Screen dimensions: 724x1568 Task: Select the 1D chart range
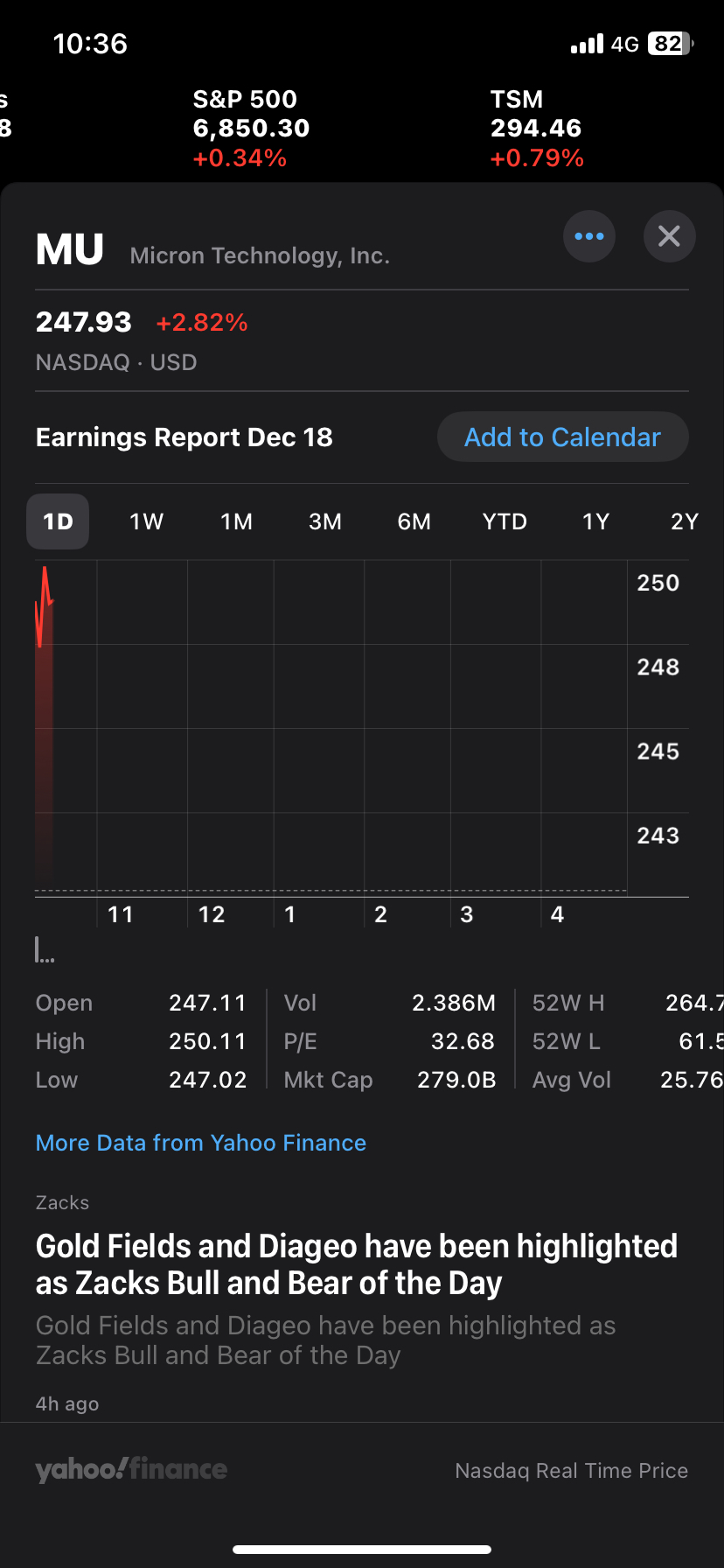[x=58, y=521]
